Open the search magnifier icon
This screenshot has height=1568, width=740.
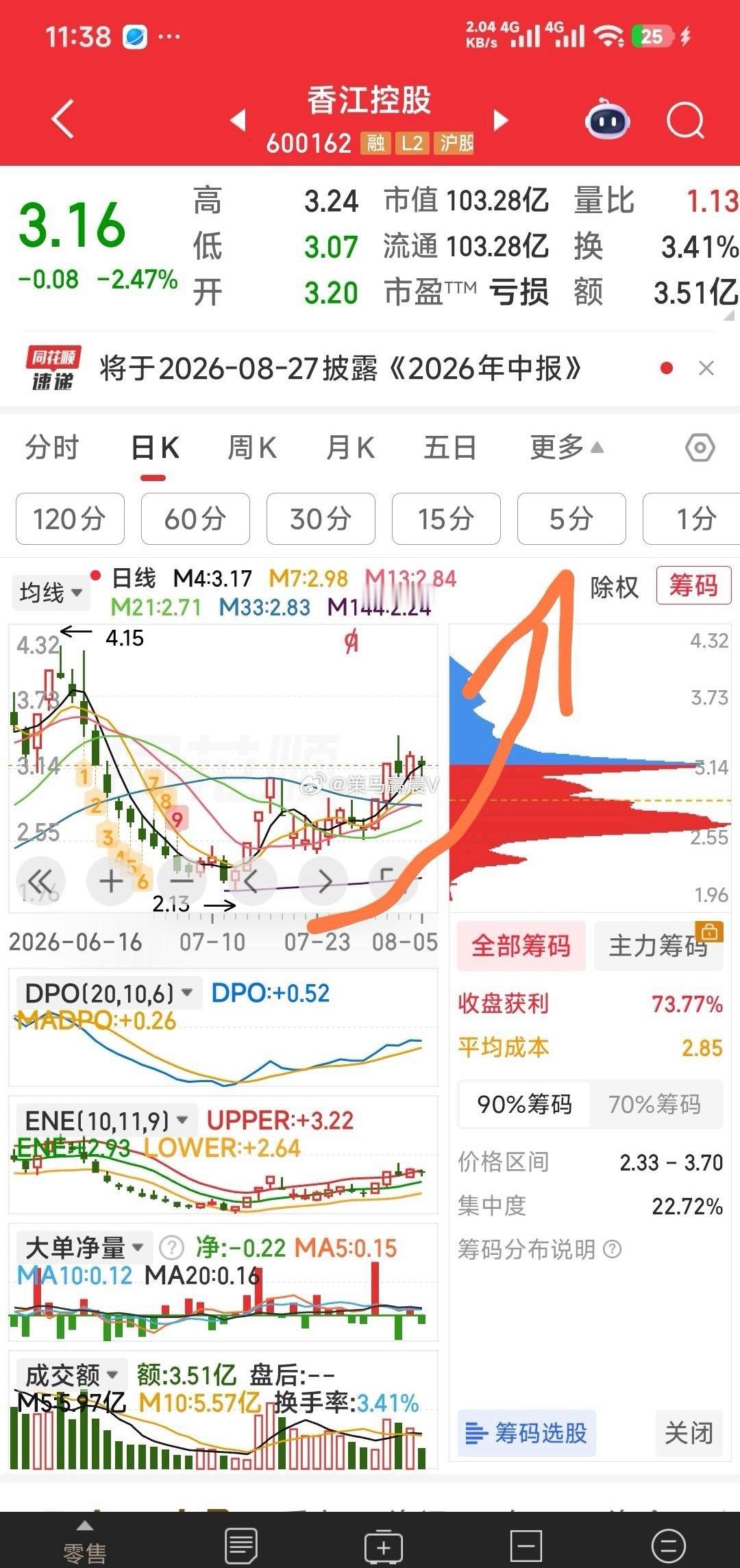(685, 121)
